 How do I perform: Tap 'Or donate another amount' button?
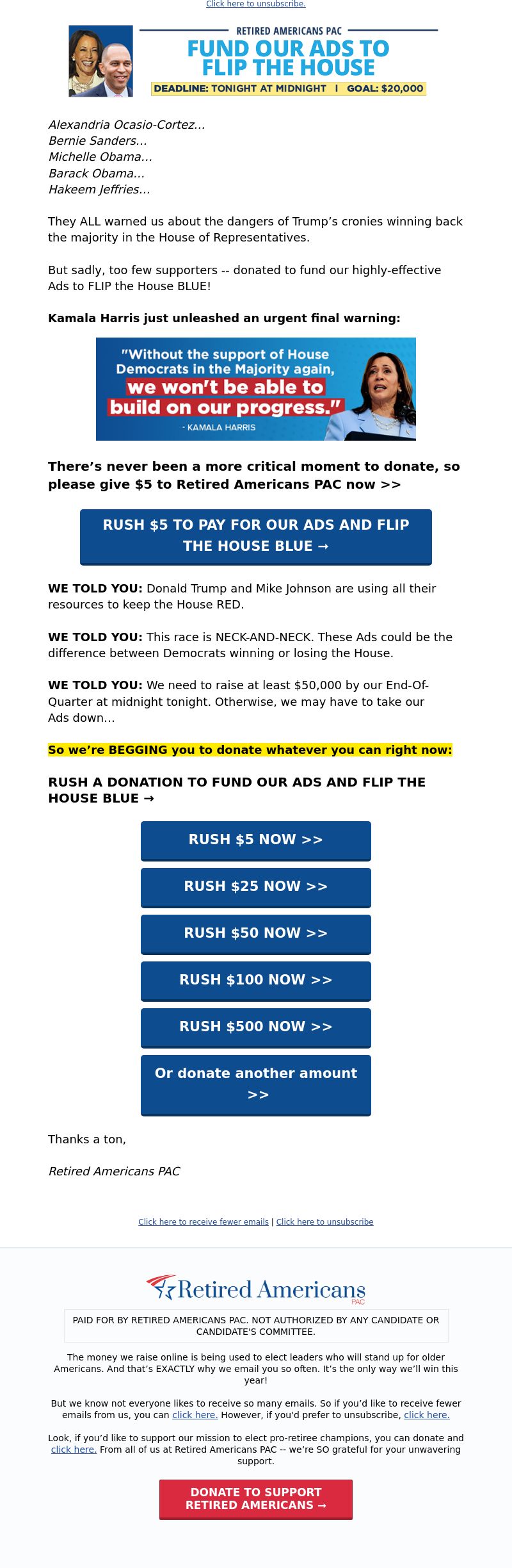tap(255, 1084)
